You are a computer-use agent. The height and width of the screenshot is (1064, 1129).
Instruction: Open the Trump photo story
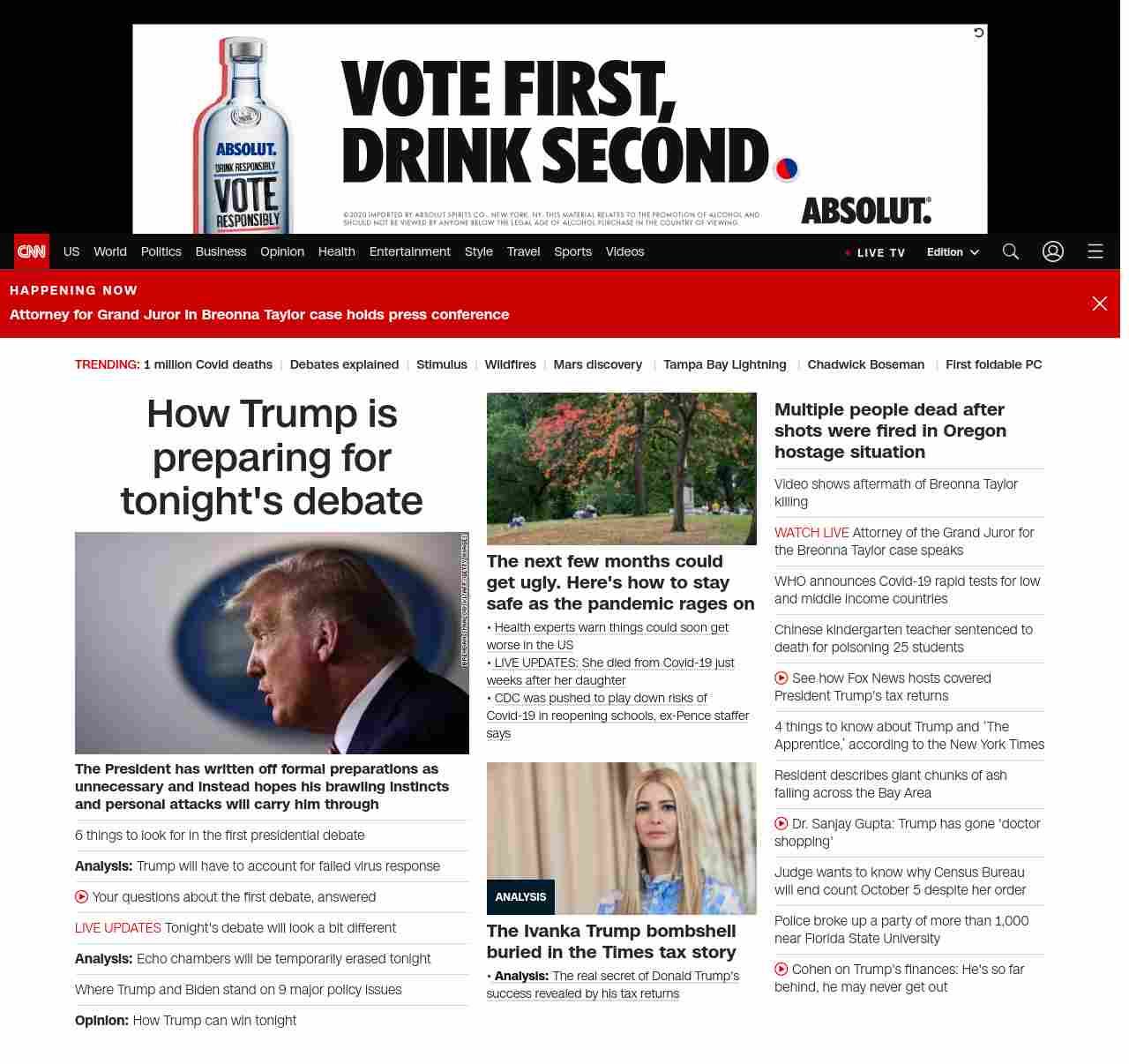pyautogui.click(x=272, y=642)
